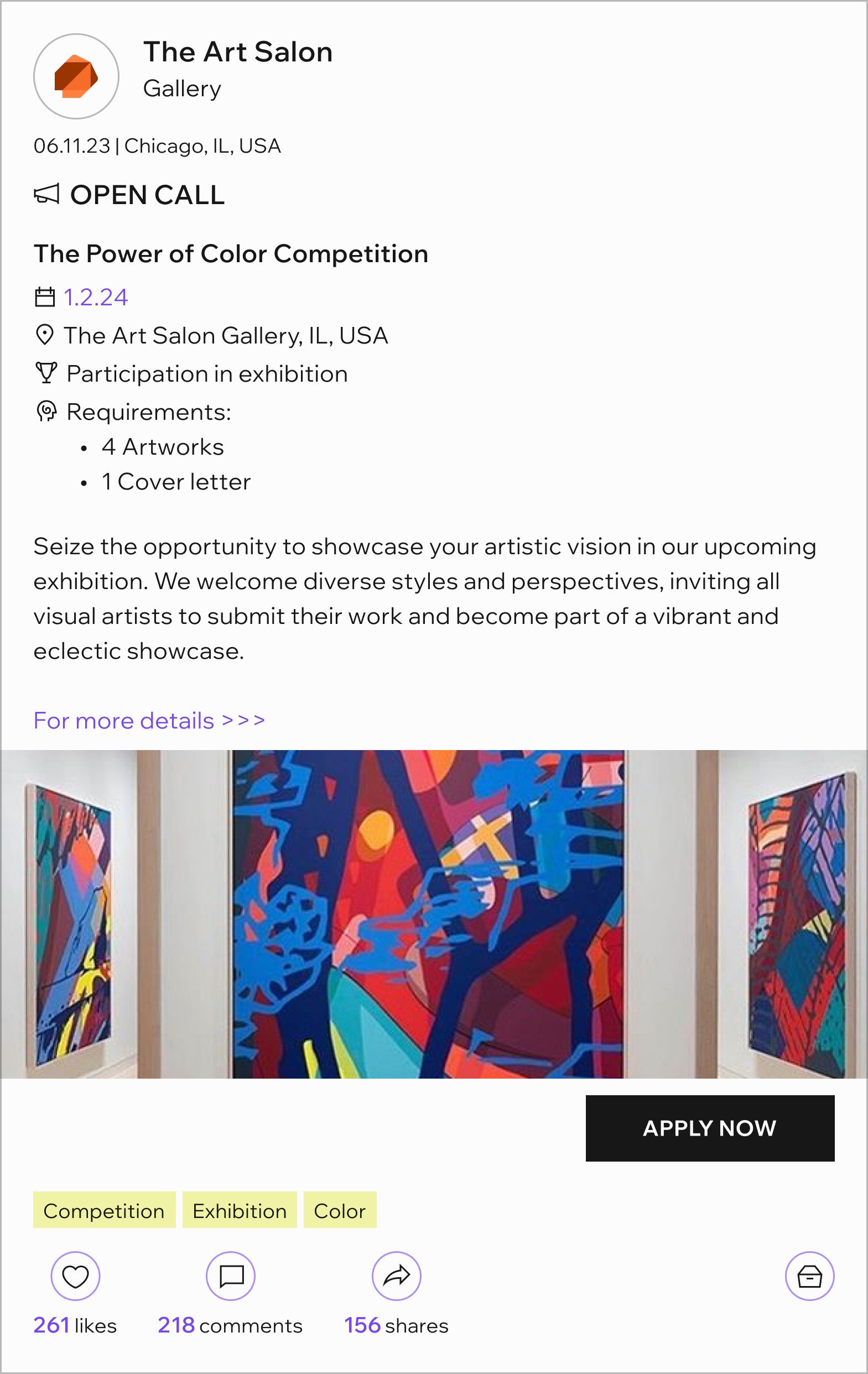
Task: Open comments on the open call post
Action: pyautogui.click(x=231, y=1276)
